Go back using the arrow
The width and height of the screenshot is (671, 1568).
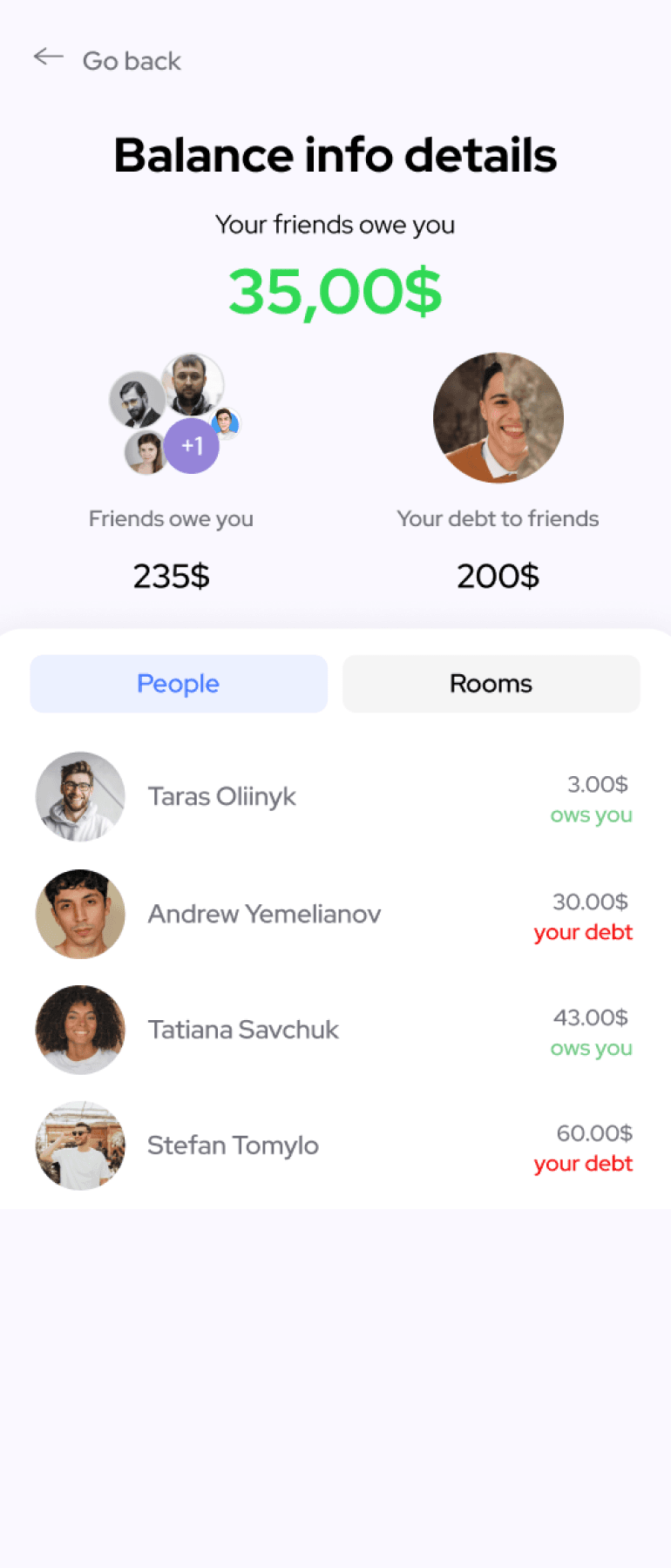pos(49,57)
